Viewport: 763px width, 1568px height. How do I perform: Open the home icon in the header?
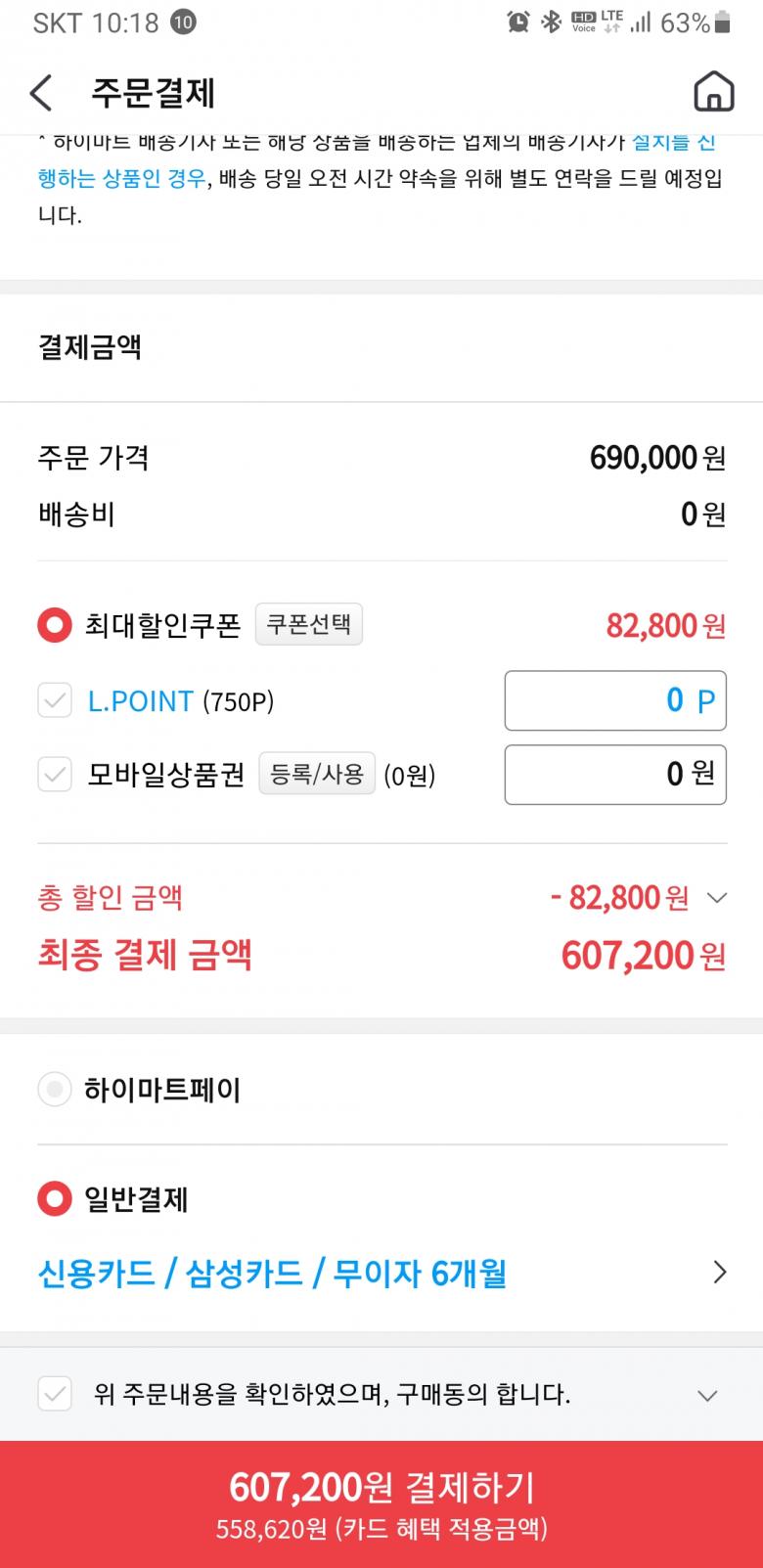(x=713, y=92)
